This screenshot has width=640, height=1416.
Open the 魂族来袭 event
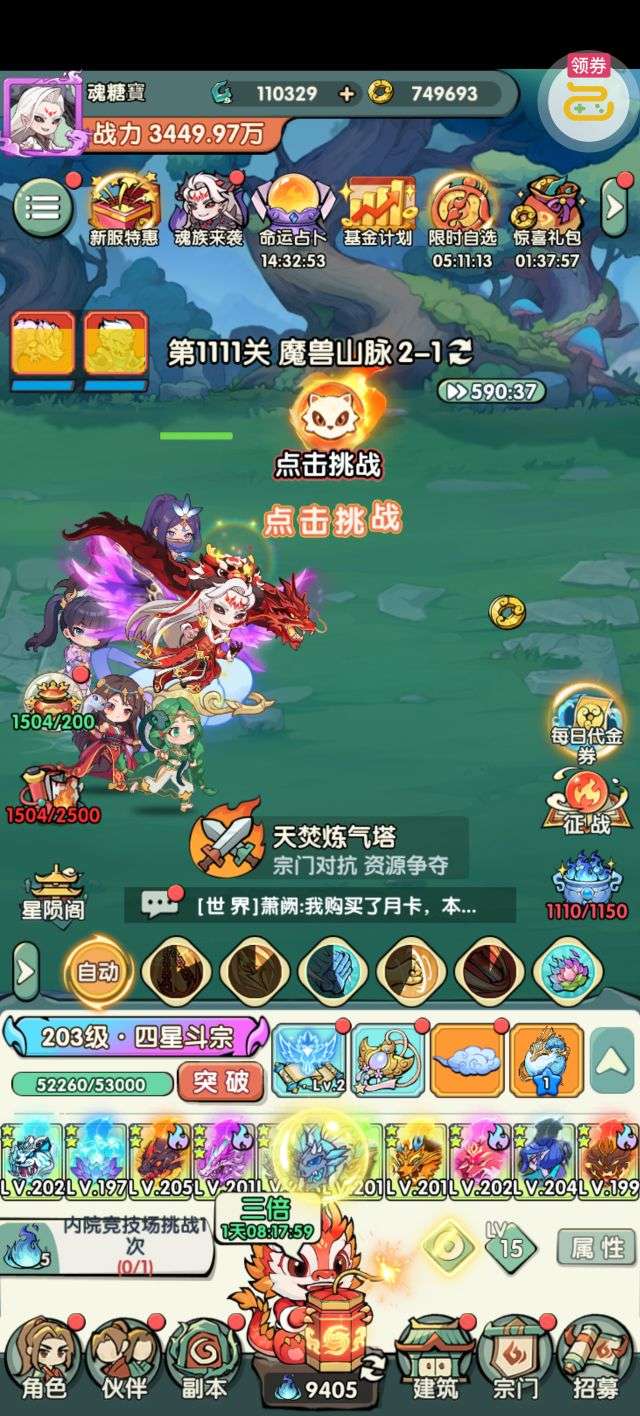(208, 208)
